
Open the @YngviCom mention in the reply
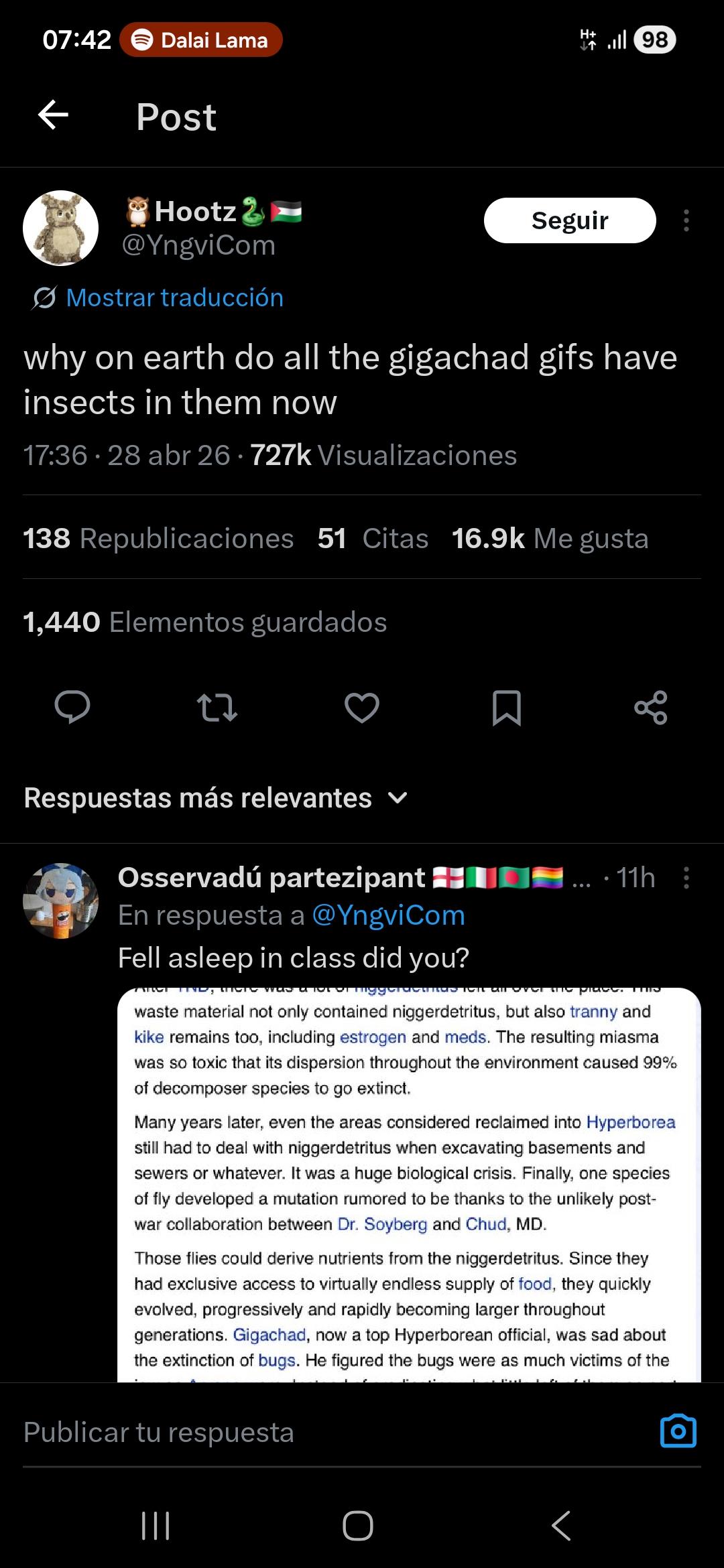point(388,915)
